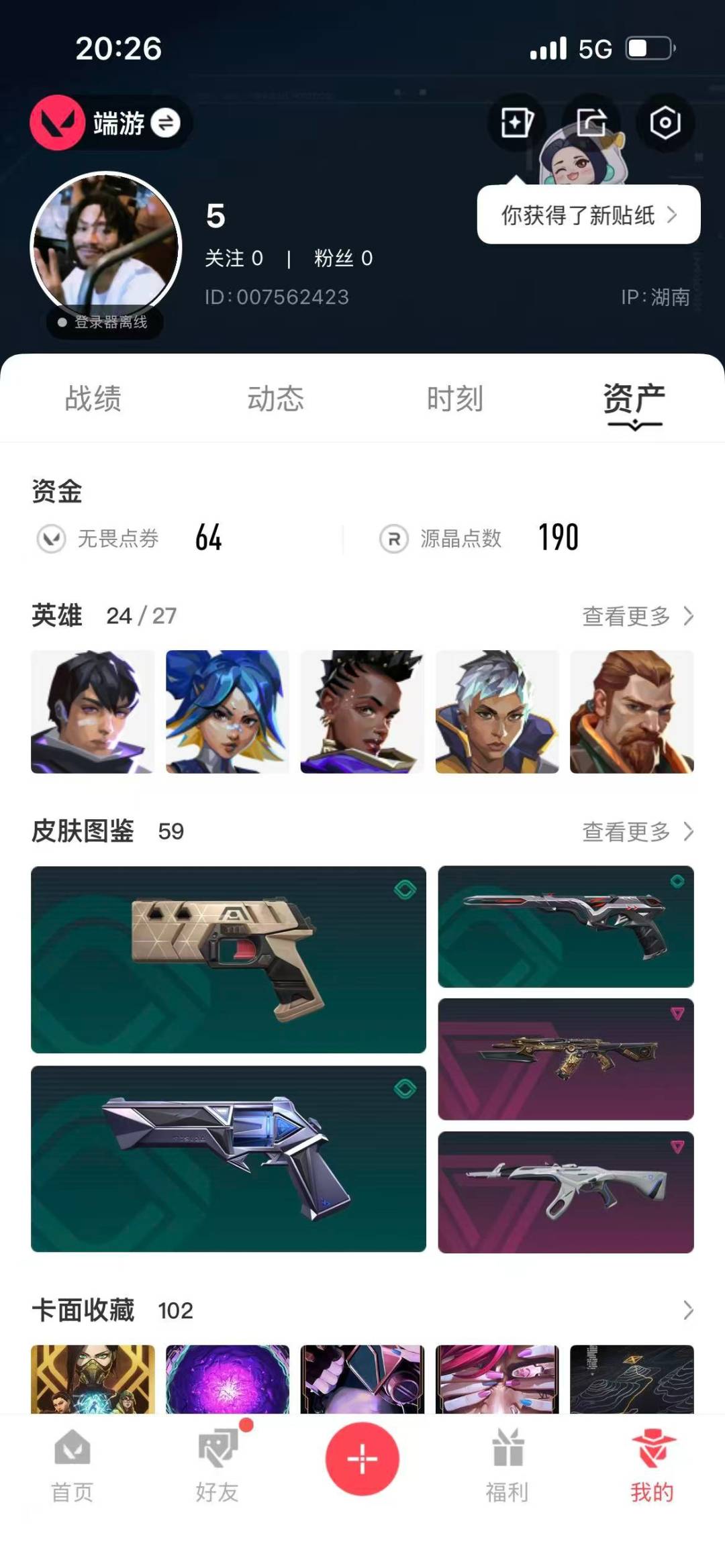
Task: Tap the 端游 platform switch button
Action: [x=111, y=123]
